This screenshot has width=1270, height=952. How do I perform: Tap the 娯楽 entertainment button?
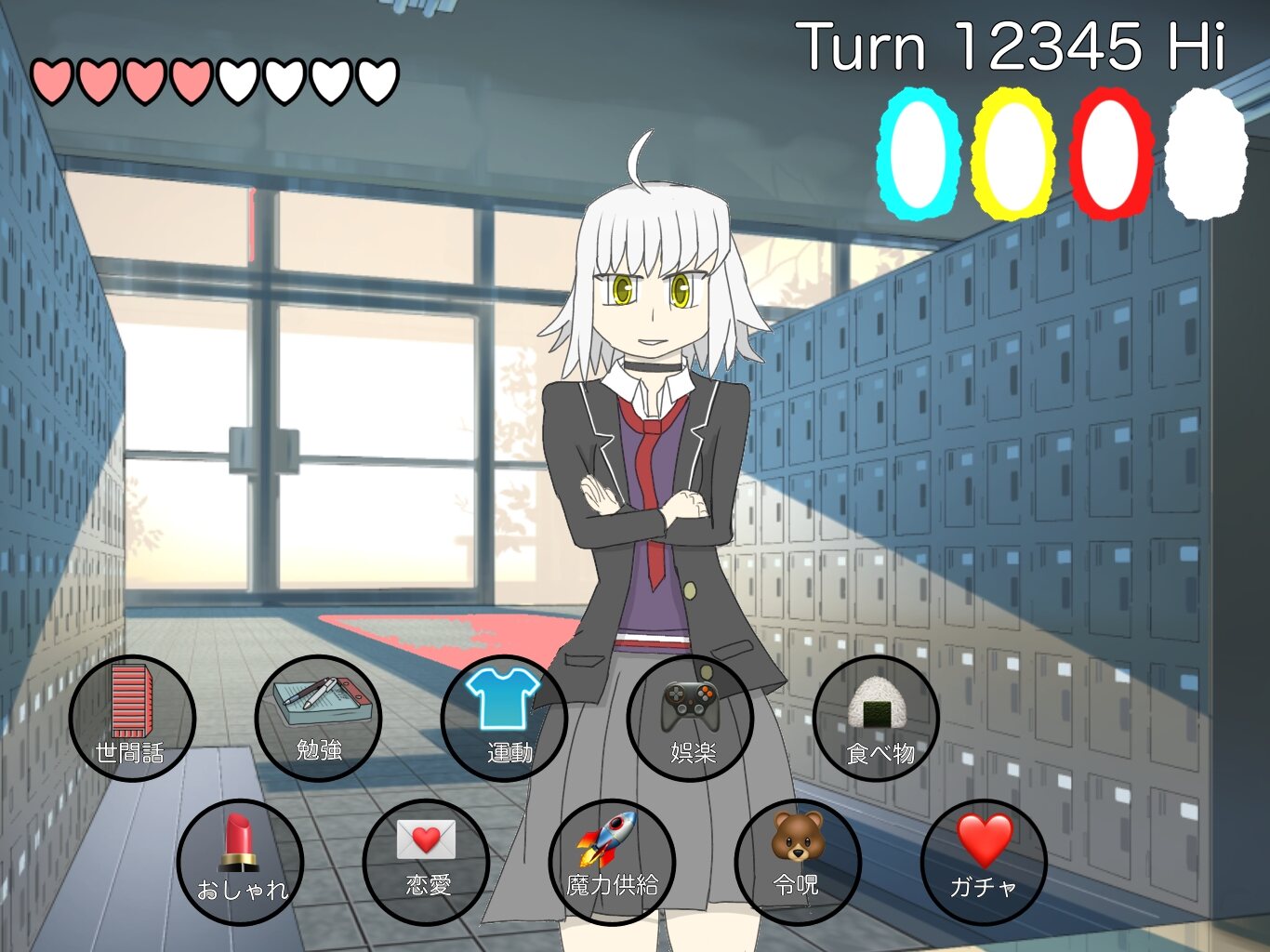tap(690, 719)
